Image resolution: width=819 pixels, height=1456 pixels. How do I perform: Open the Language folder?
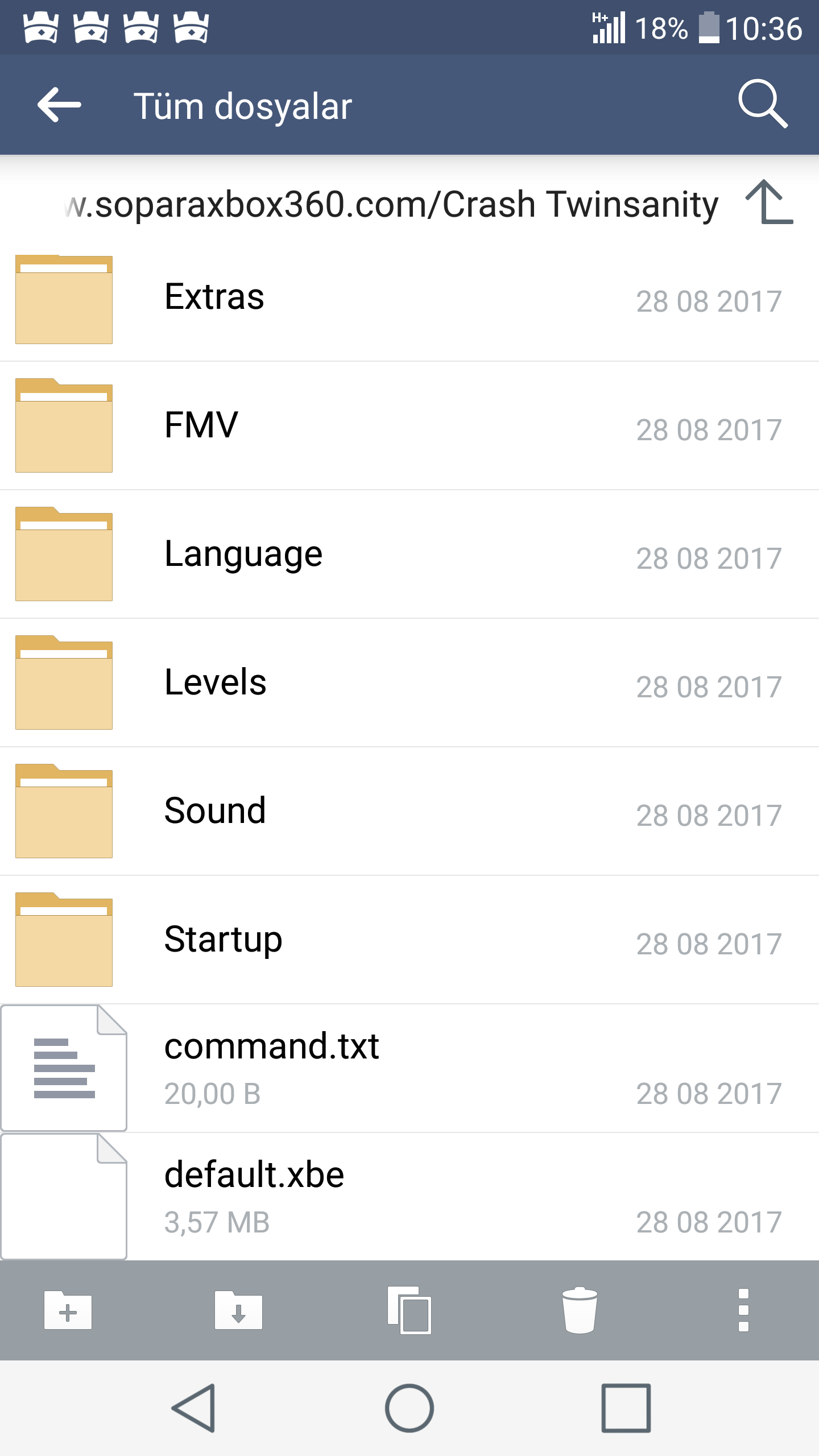pos(409,554)
